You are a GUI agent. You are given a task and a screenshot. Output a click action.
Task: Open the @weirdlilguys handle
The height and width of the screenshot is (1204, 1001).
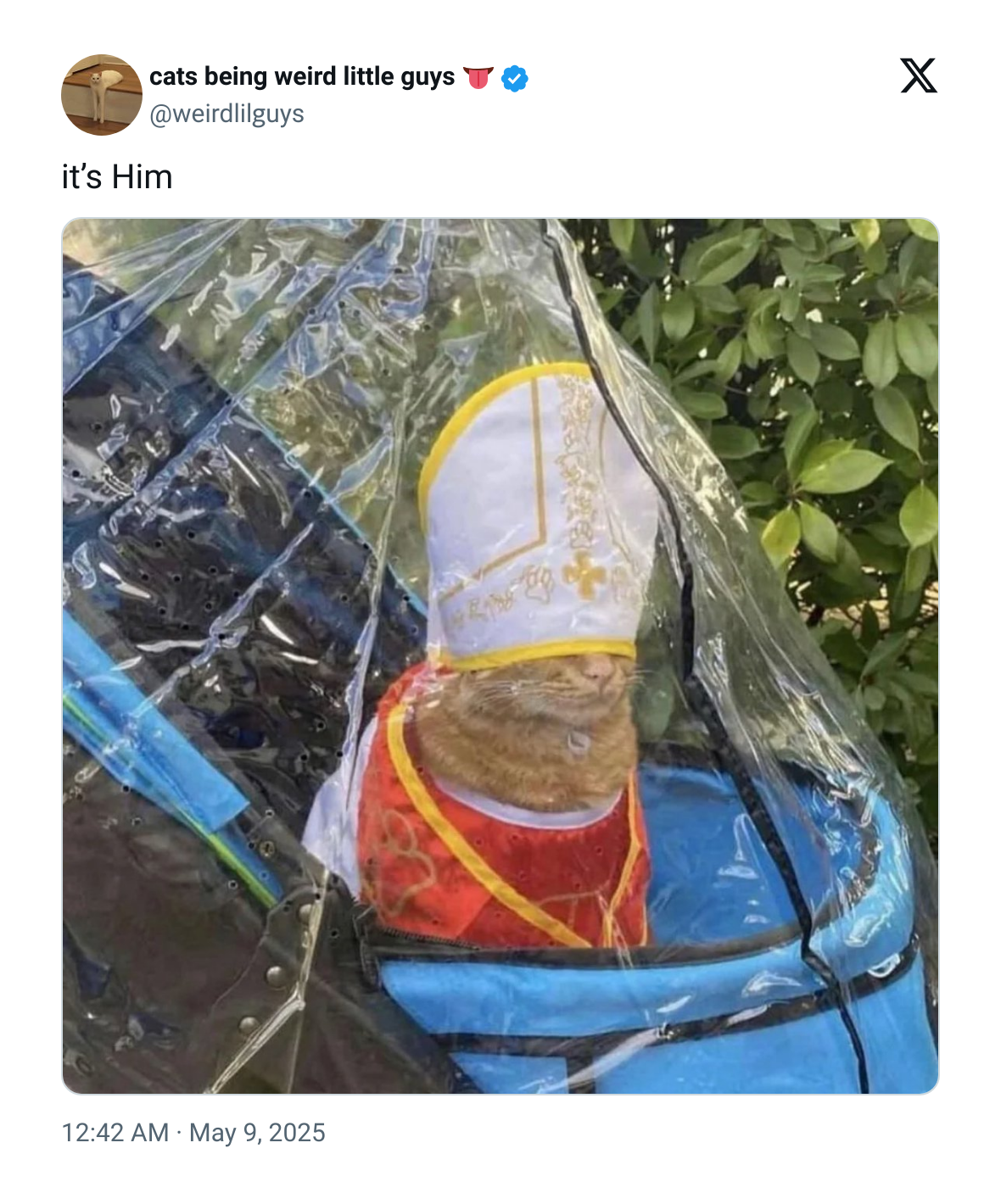point(226,114)
